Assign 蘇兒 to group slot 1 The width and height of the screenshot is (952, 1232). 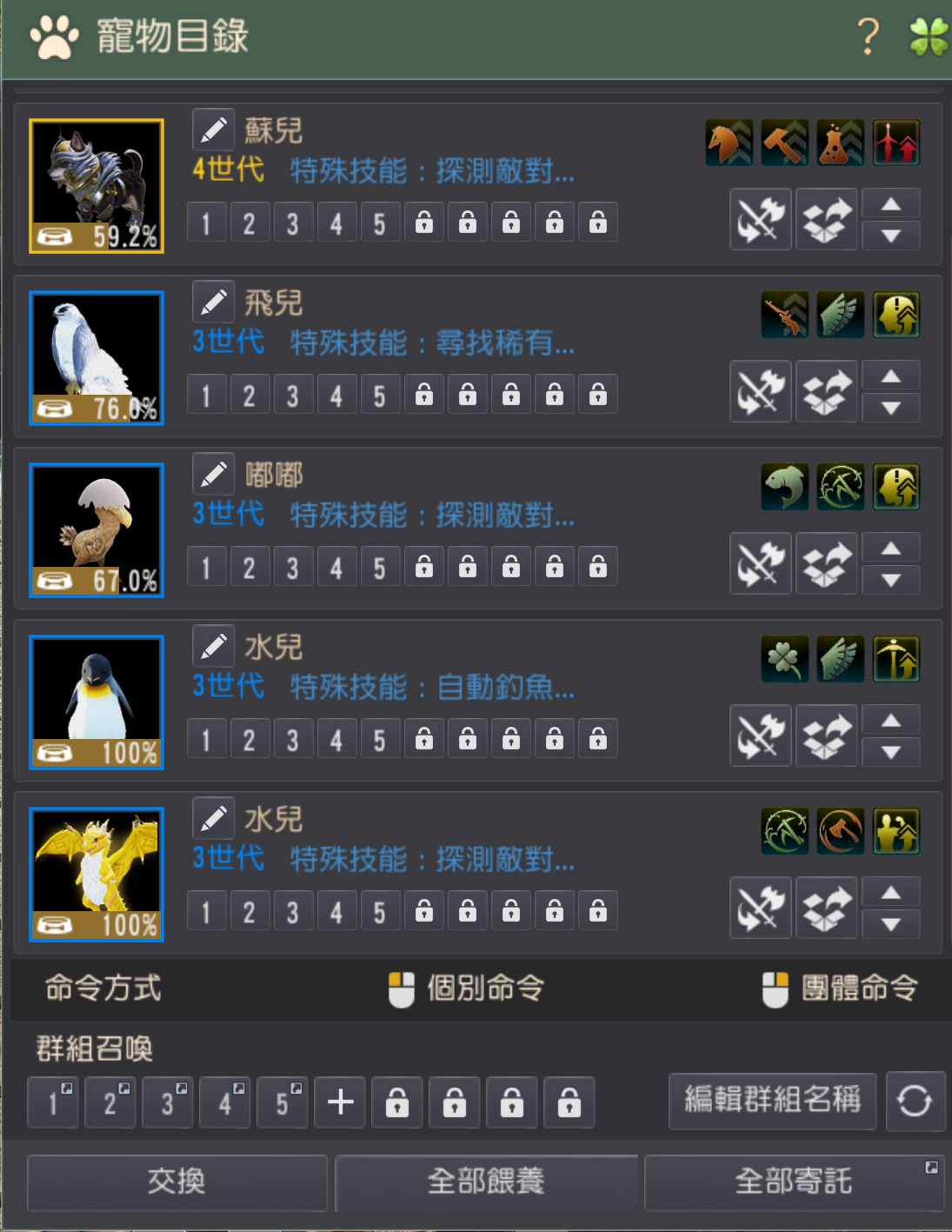tap(206, 223)
